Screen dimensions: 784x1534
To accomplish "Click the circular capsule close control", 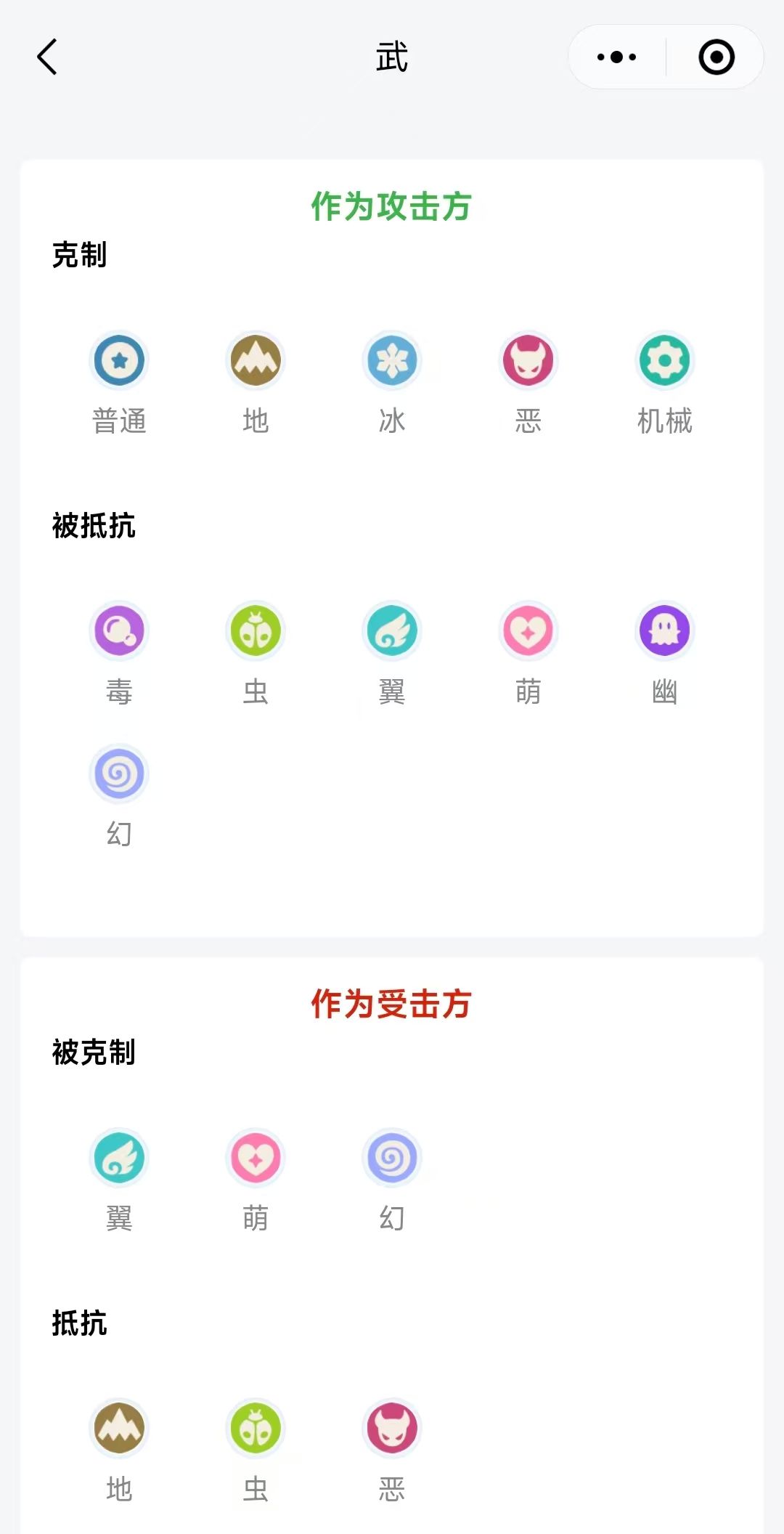I will click(x=715, y=57).
